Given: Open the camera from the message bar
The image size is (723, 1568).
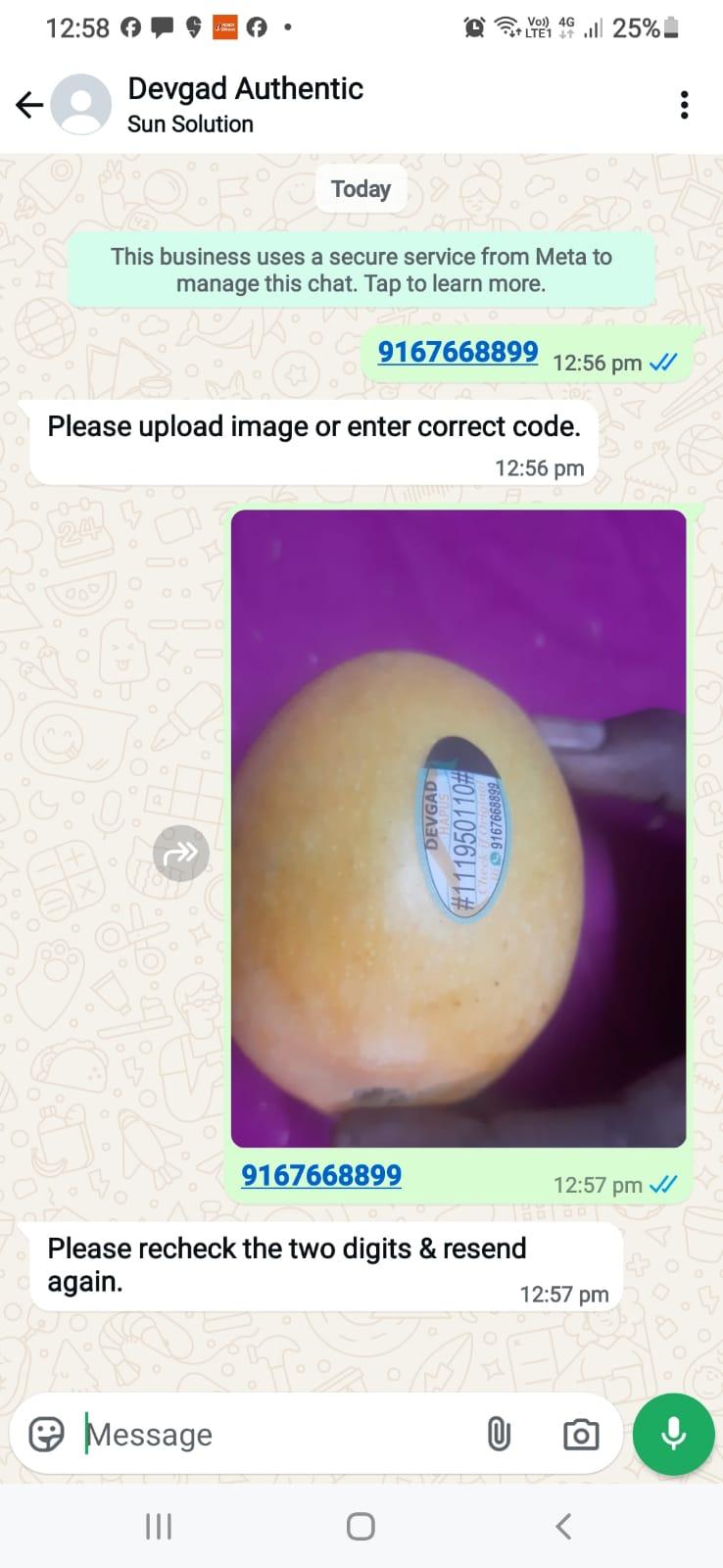Looking at the screenshot, I should point(580,1436).
